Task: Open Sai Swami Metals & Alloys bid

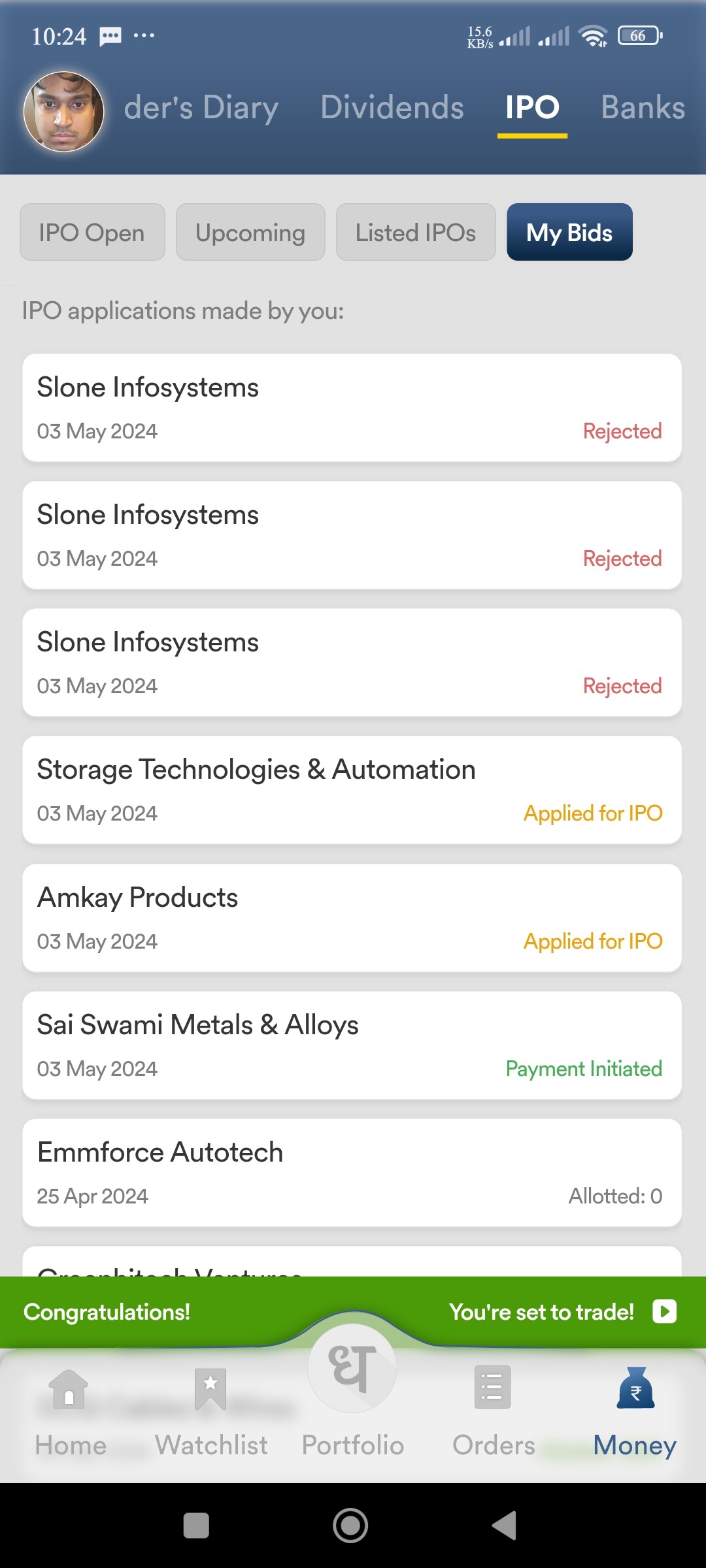Action: click(352, 1045)
